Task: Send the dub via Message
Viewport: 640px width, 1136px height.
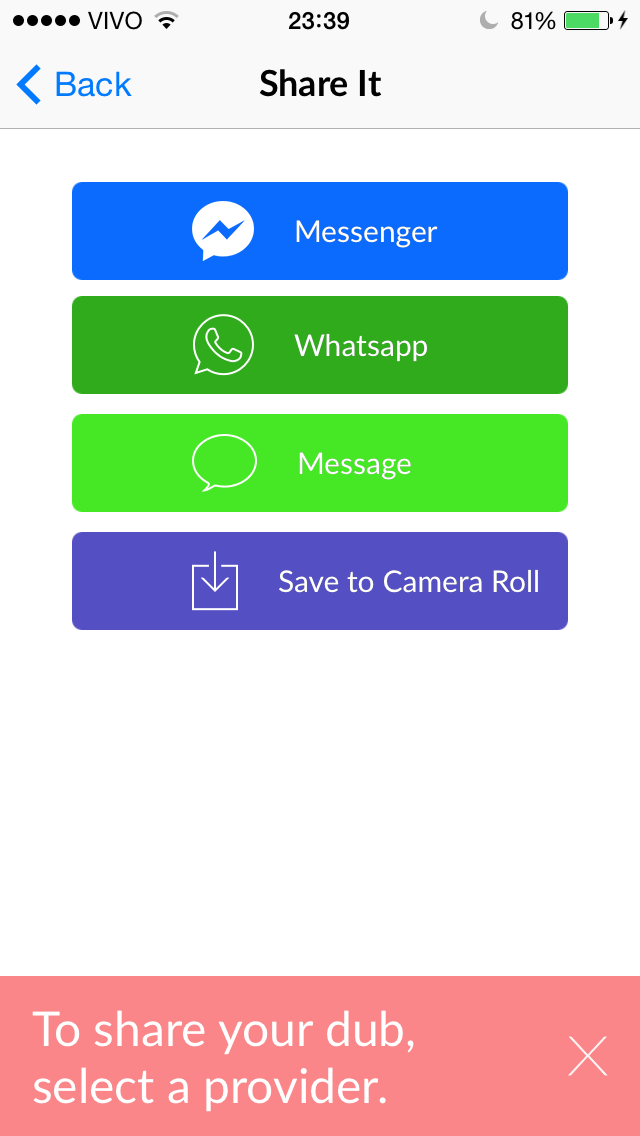Action: (x=320, y=463)
